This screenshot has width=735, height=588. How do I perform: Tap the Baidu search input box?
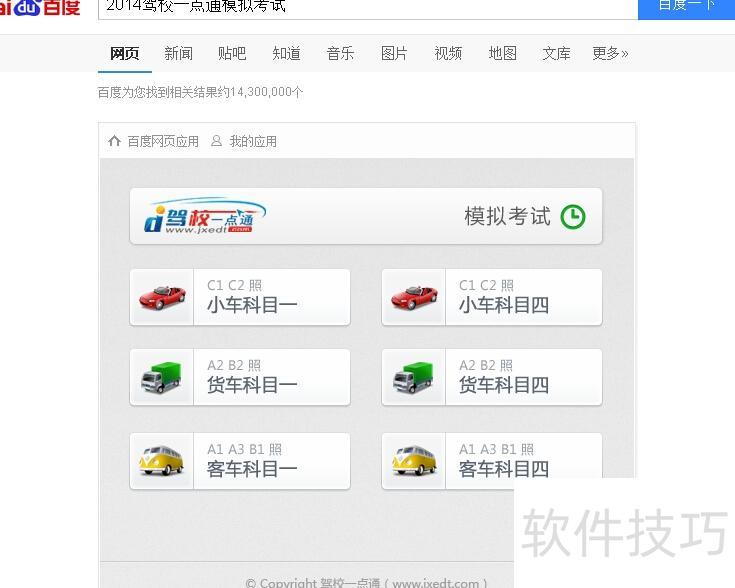tap(367, 7)
